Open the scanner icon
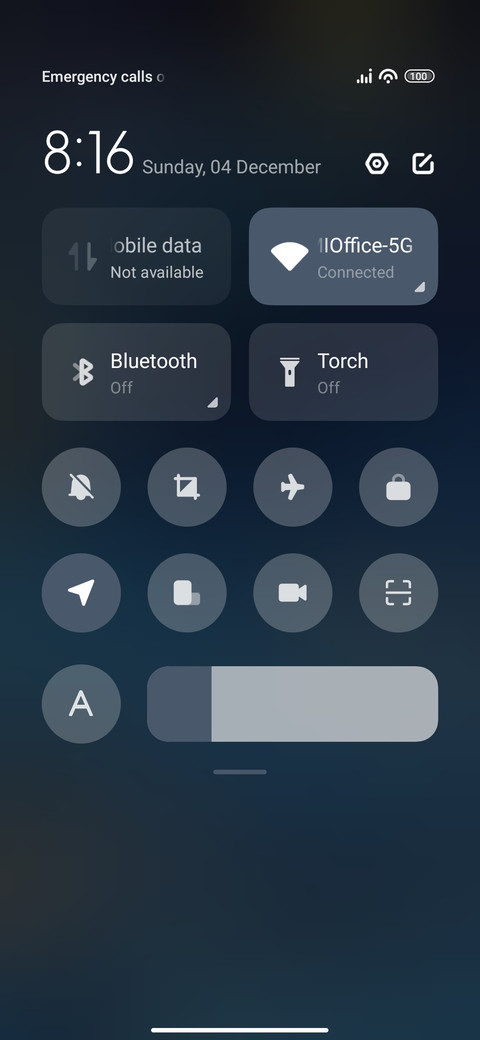Image resolution: width=480 pixels, height=1040 pixels. pos(398,593)
